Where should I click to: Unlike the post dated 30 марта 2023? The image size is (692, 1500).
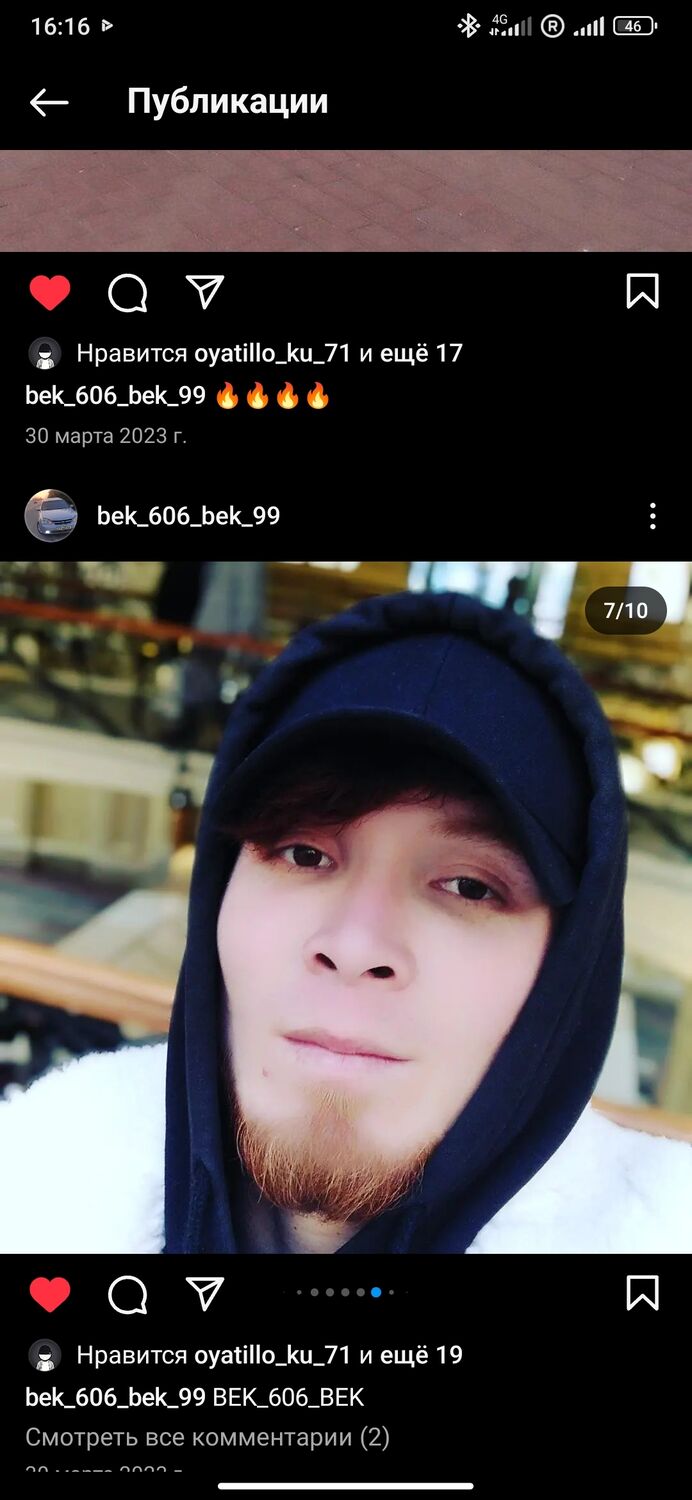[50, 293]
